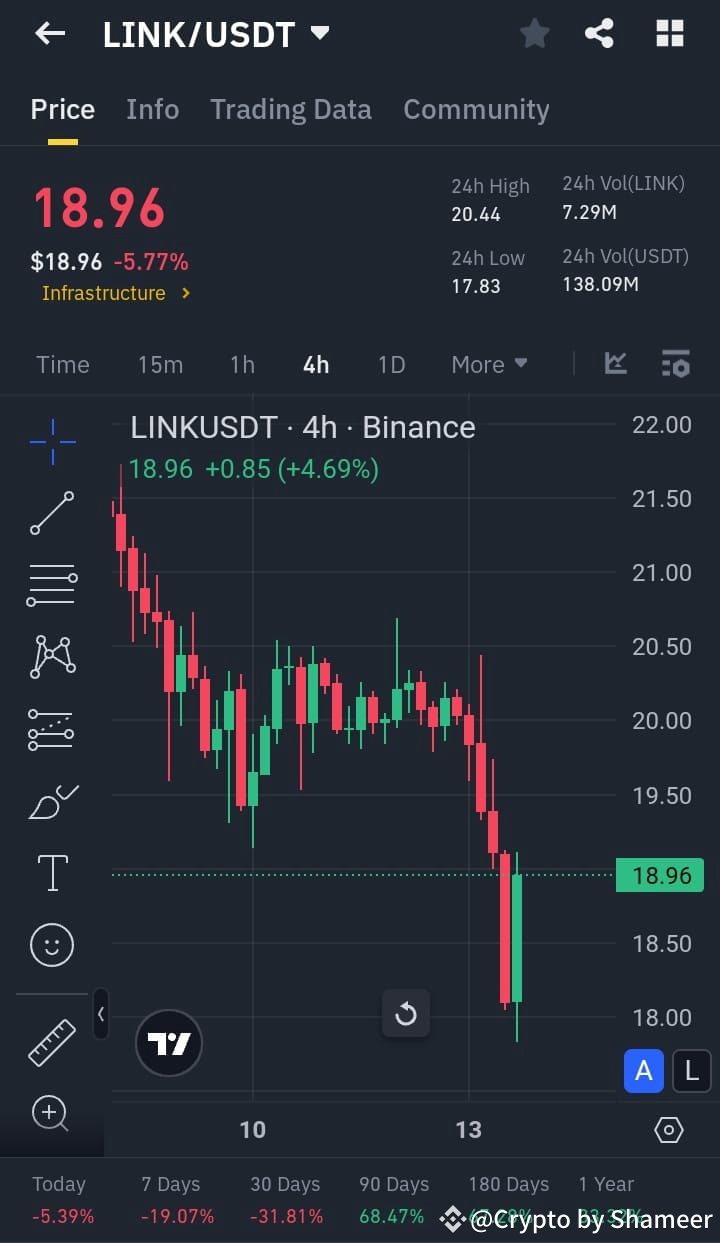Viewport: 720px width, 1243px height.
Task: Toggle LINK/USDT as a favorite
Action: (x=534, y=33)
